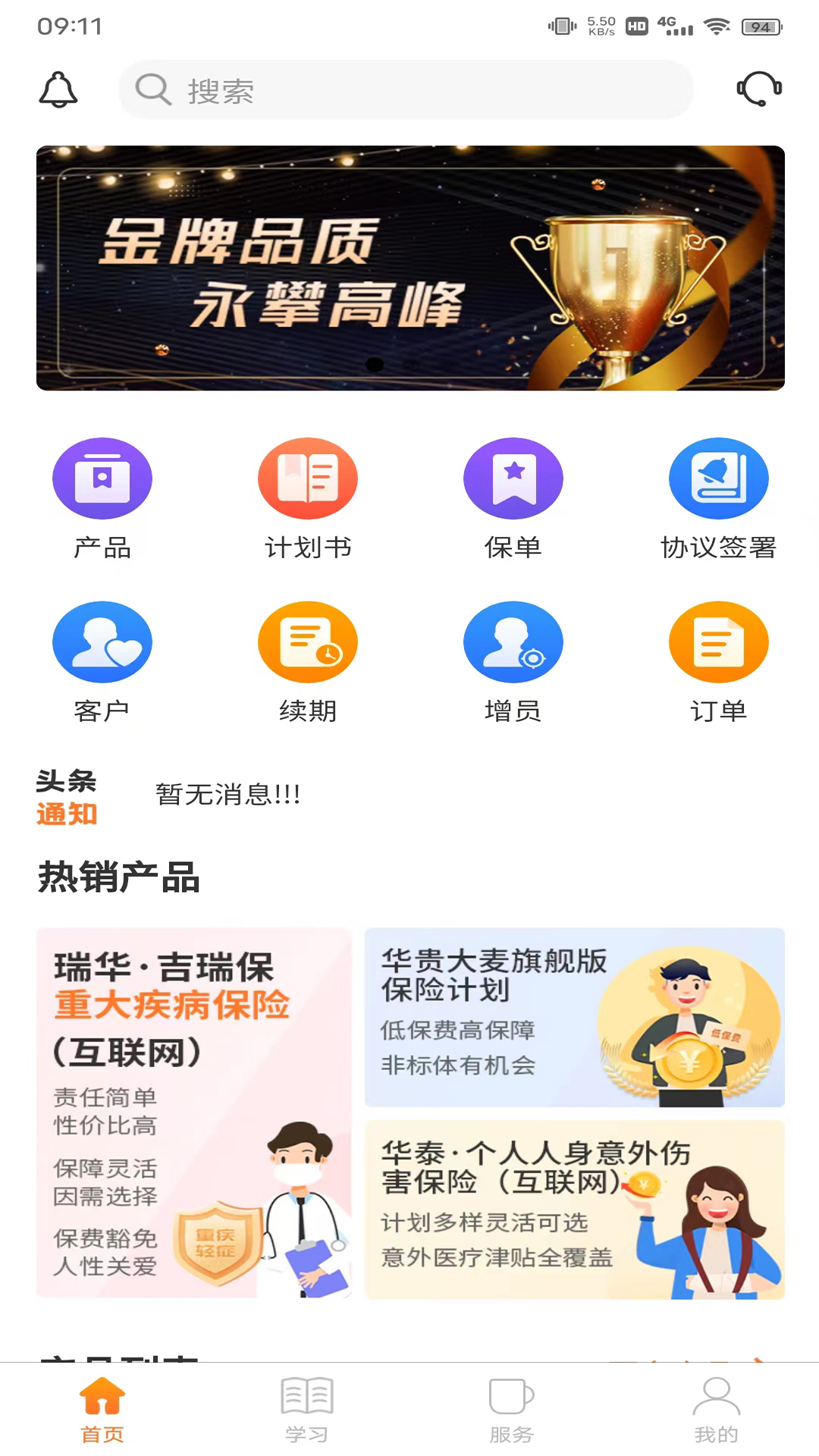Open the 计划书 (Proposal) icon
This screenshot has width=819, height=1456.
[x=307, y=478]
